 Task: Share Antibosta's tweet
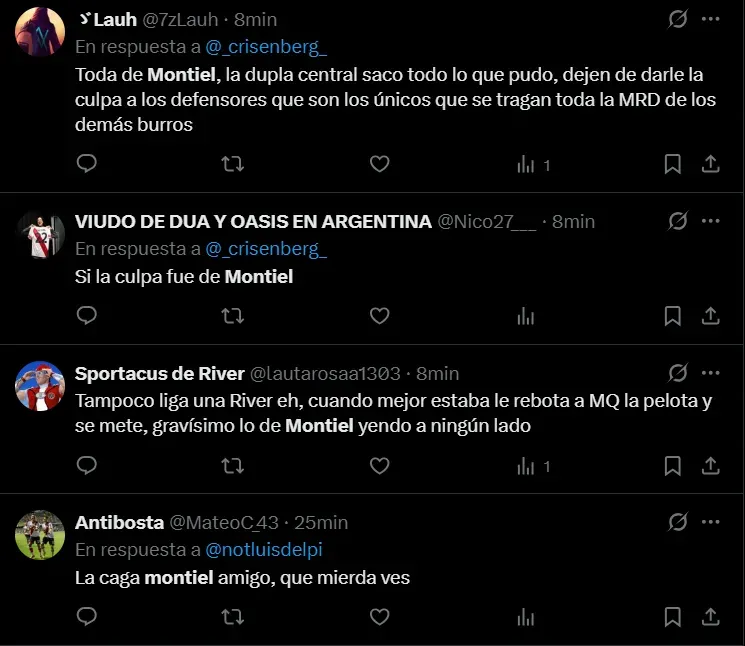click(x=710, y=616)
